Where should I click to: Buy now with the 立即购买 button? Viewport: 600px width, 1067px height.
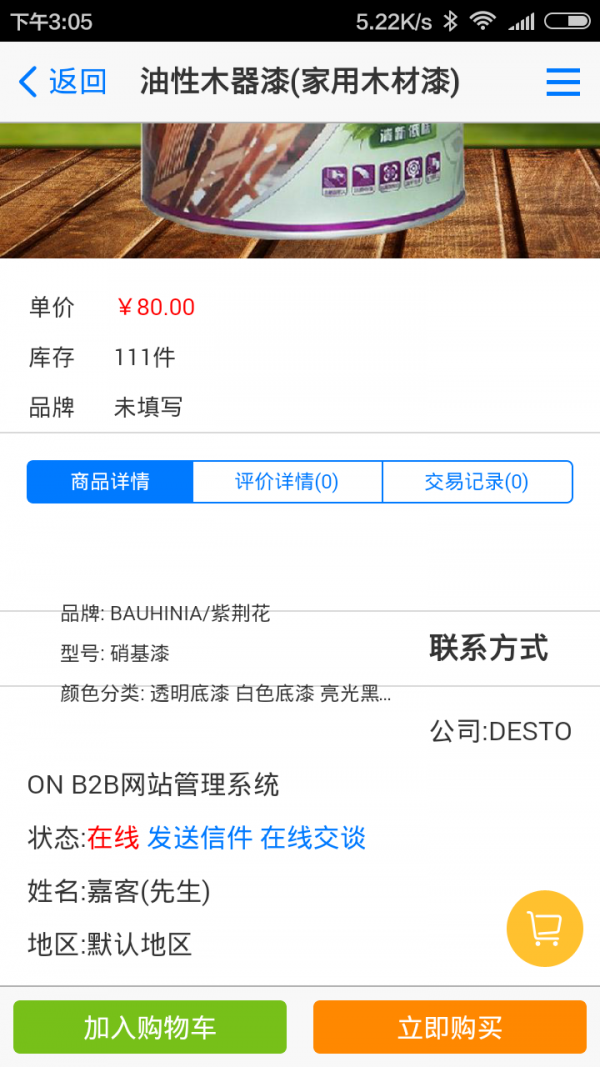[450, 1027]
